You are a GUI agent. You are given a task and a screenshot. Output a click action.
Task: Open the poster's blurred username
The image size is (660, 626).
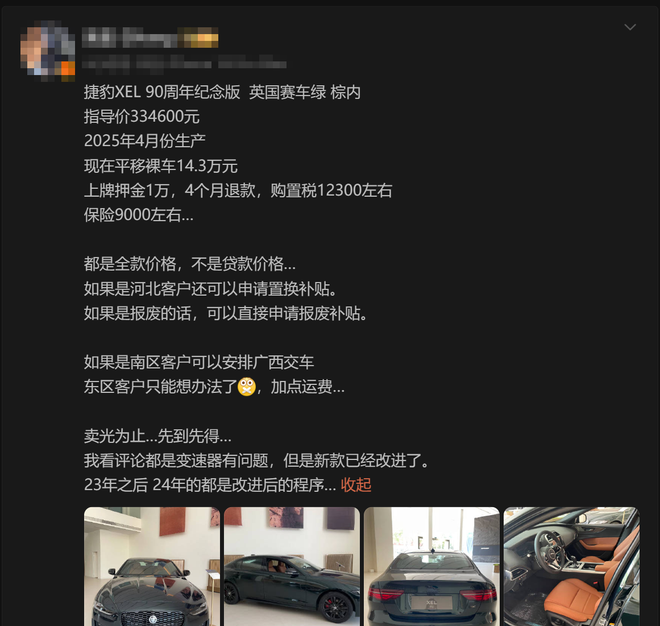[150, 39]
